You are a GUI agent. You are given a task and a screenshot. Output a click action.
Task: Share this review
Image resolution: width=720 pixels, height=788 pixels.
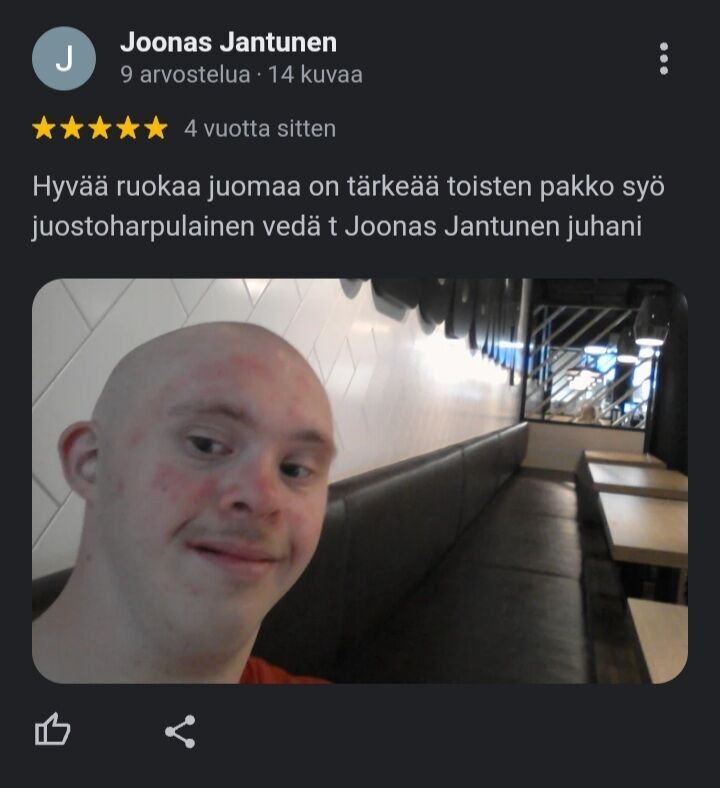pyautogui.click(x=180, y=731)
